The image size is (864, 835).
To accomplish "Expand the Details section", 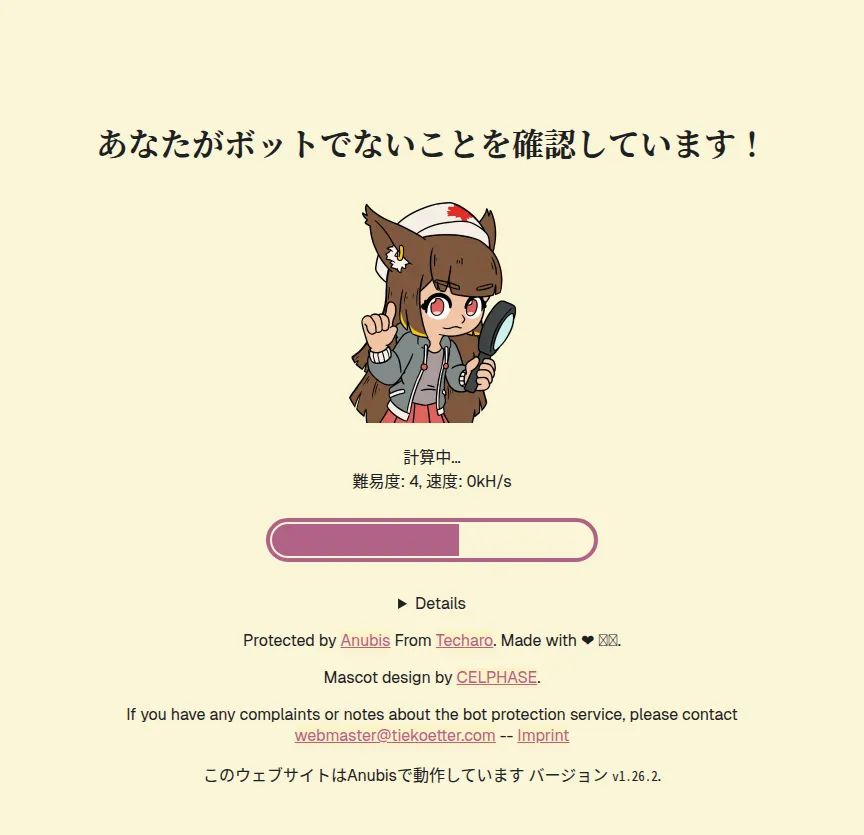I will [x=431, y=604].
